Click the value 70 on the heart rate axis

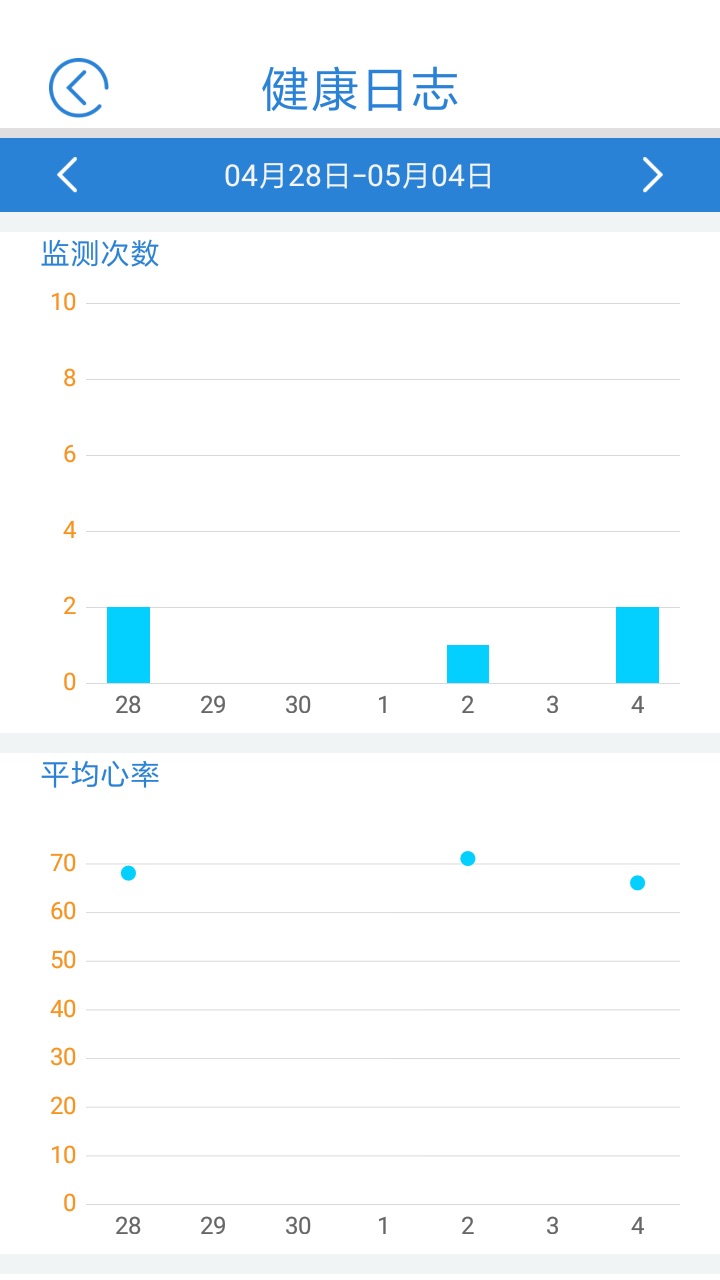62,861
